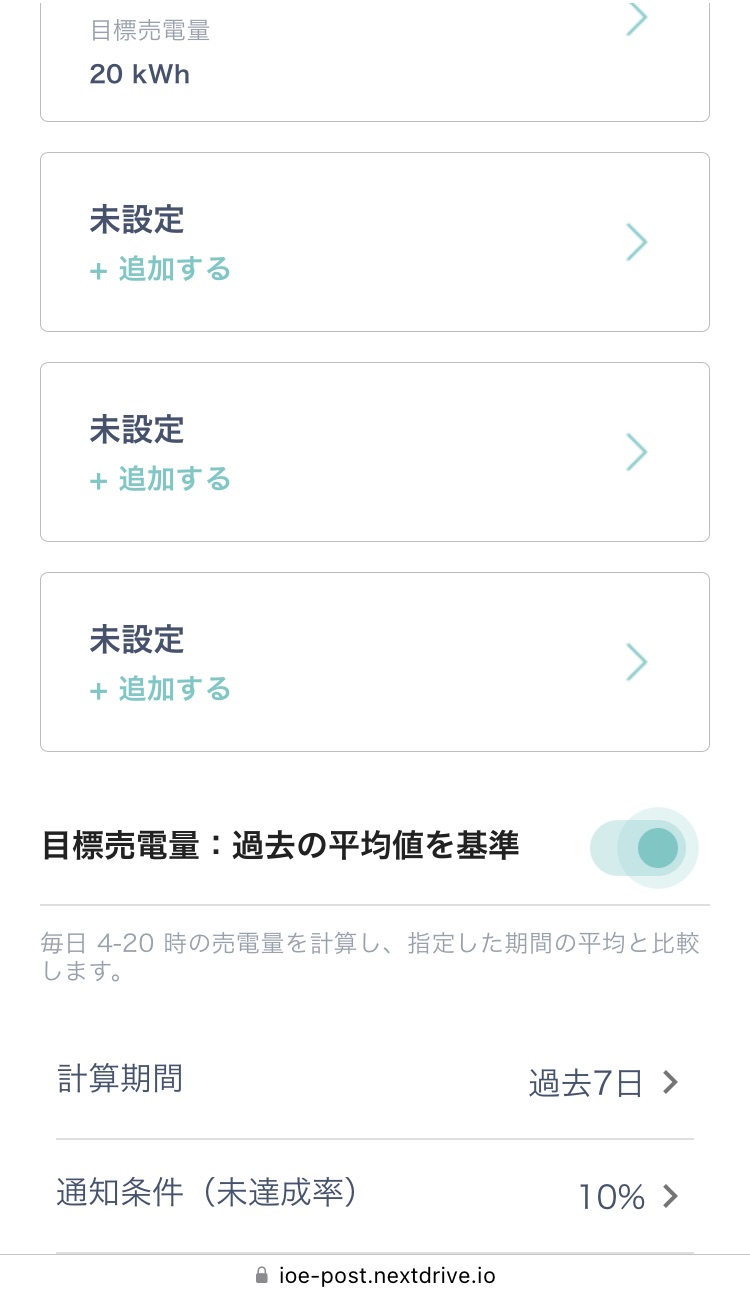
Task: Open the 計算期間 setting row
Action: [374, 1082]
